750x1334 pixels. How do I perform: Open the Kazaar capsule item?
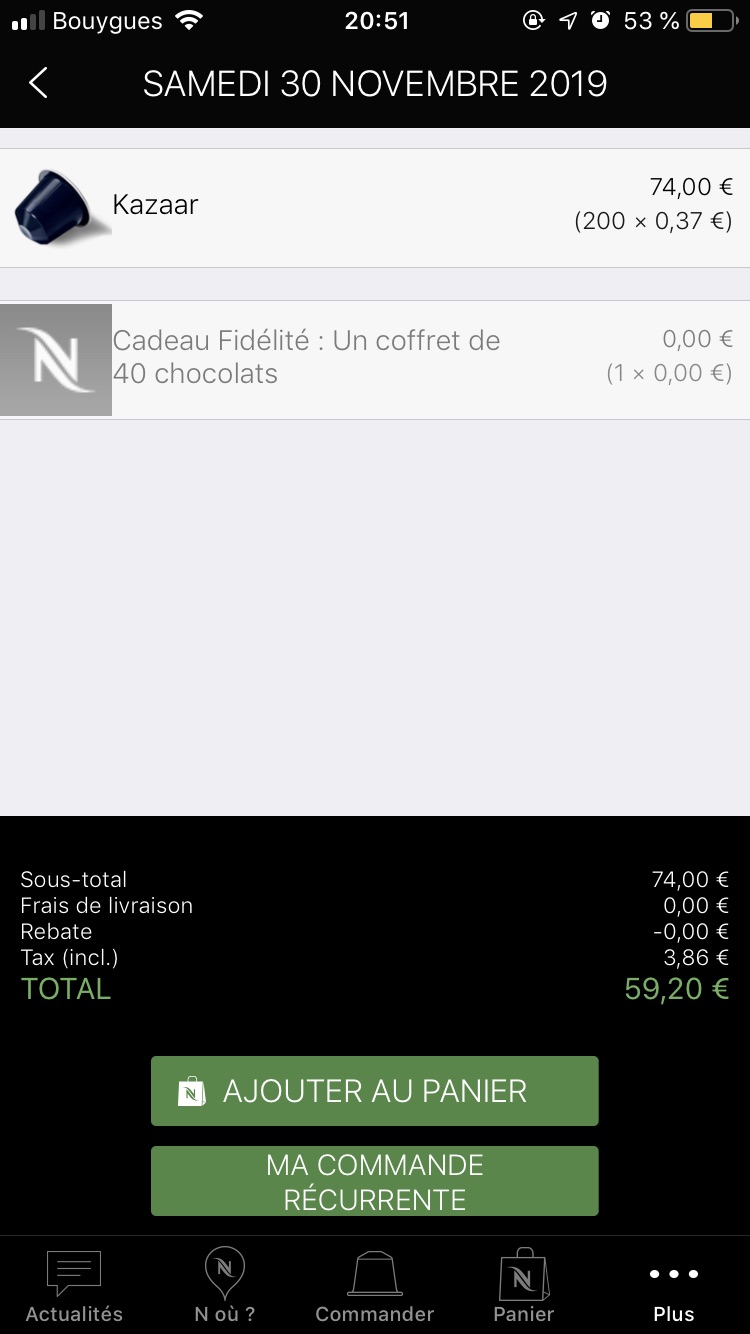click(x=375, y=208)
